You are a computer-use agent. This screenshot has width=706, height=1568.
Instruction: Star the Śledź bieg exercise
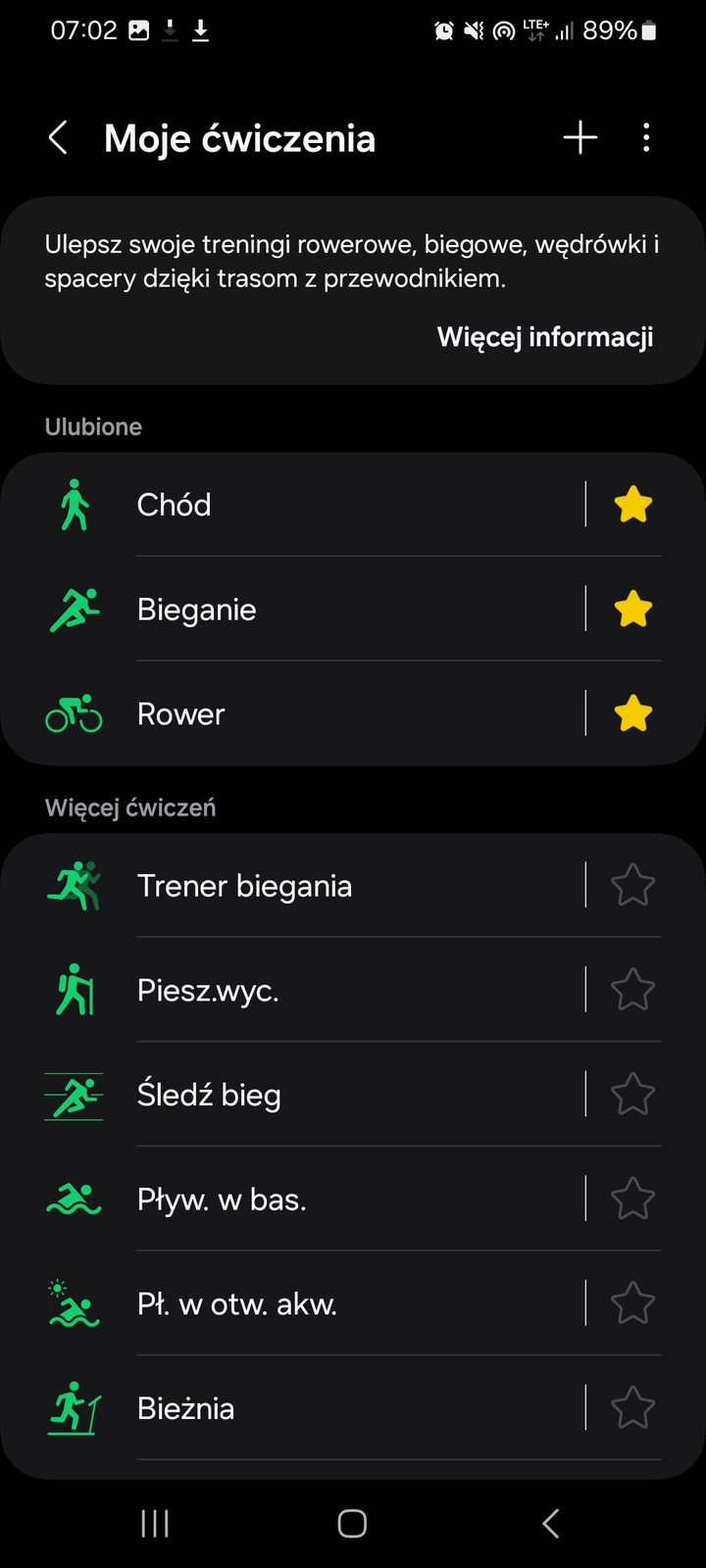tap(632, 1095)
